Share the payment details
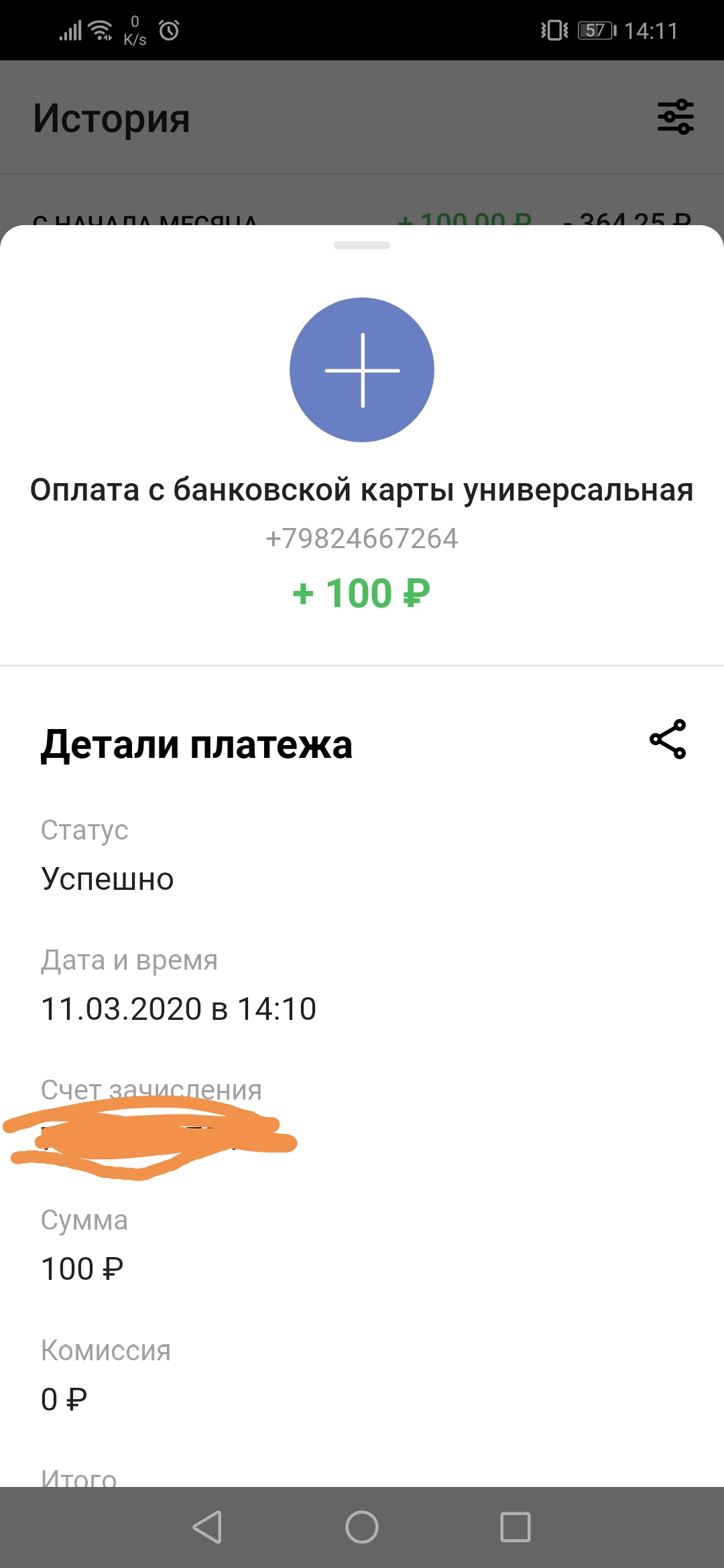The height and width of the screenshot is (1568, 724). click(668, 739)
